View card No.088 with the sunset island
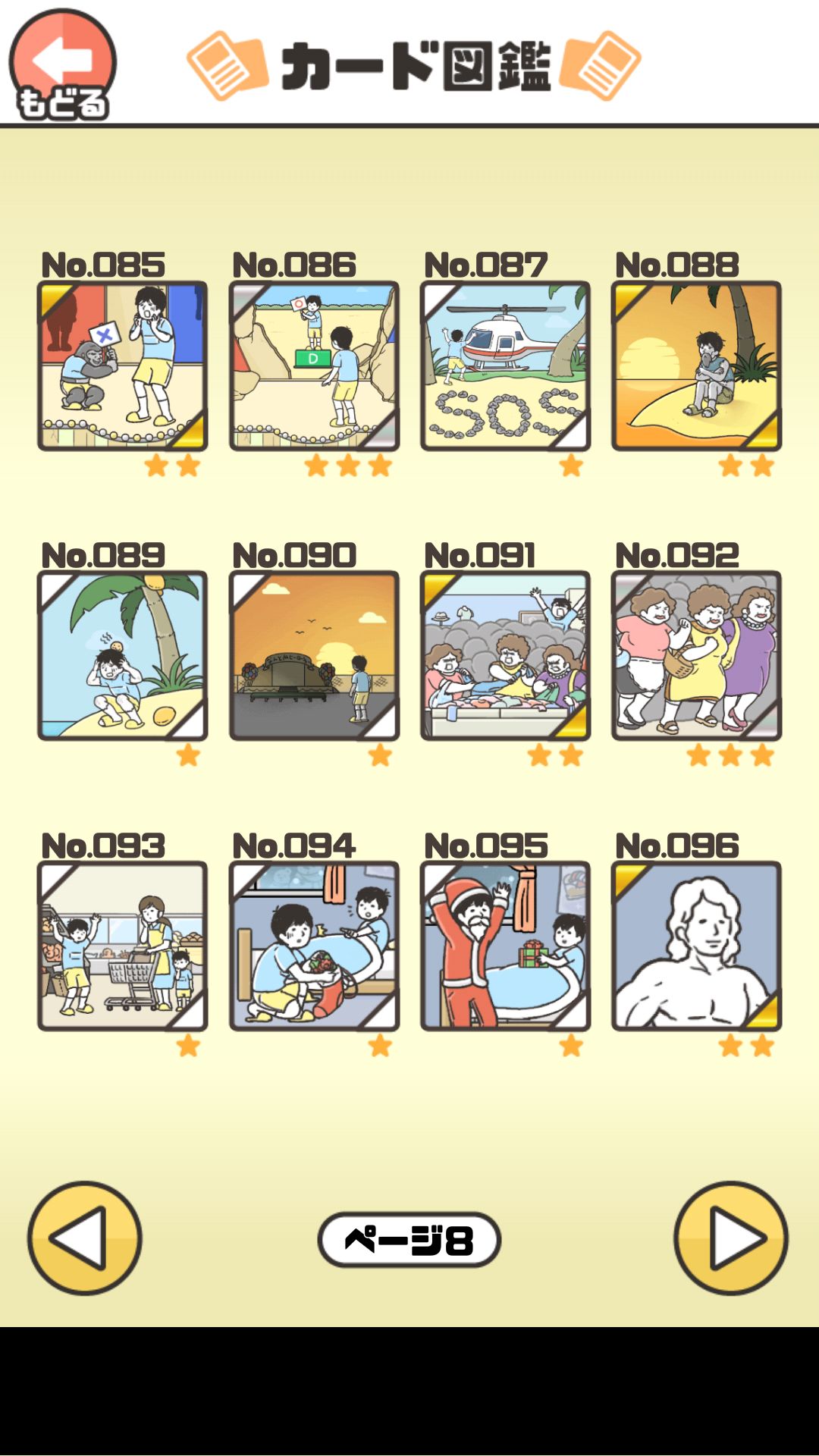Viewport: 819px width, 1456px height. coord(695,364)
